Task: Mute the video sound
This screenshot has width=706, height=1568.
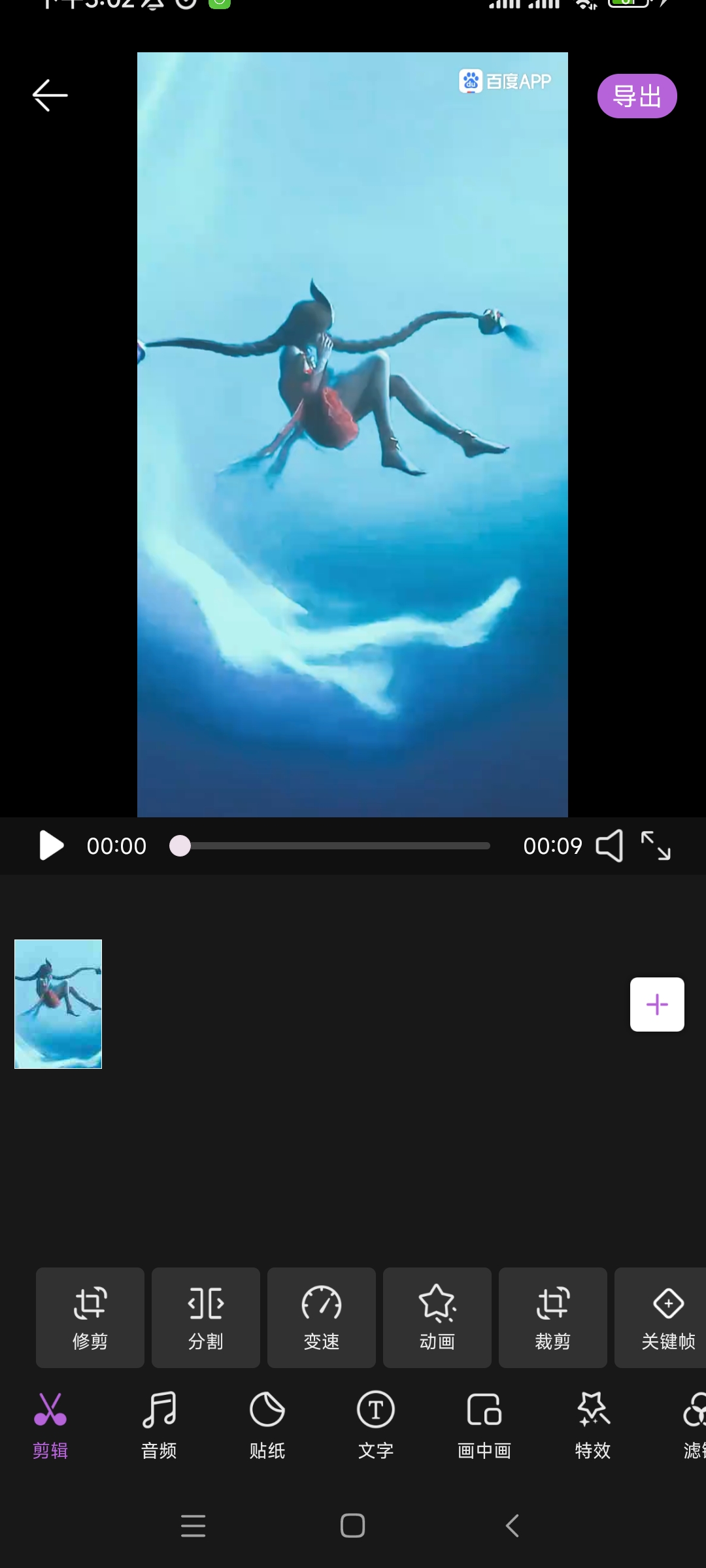Action: [609, 846]
